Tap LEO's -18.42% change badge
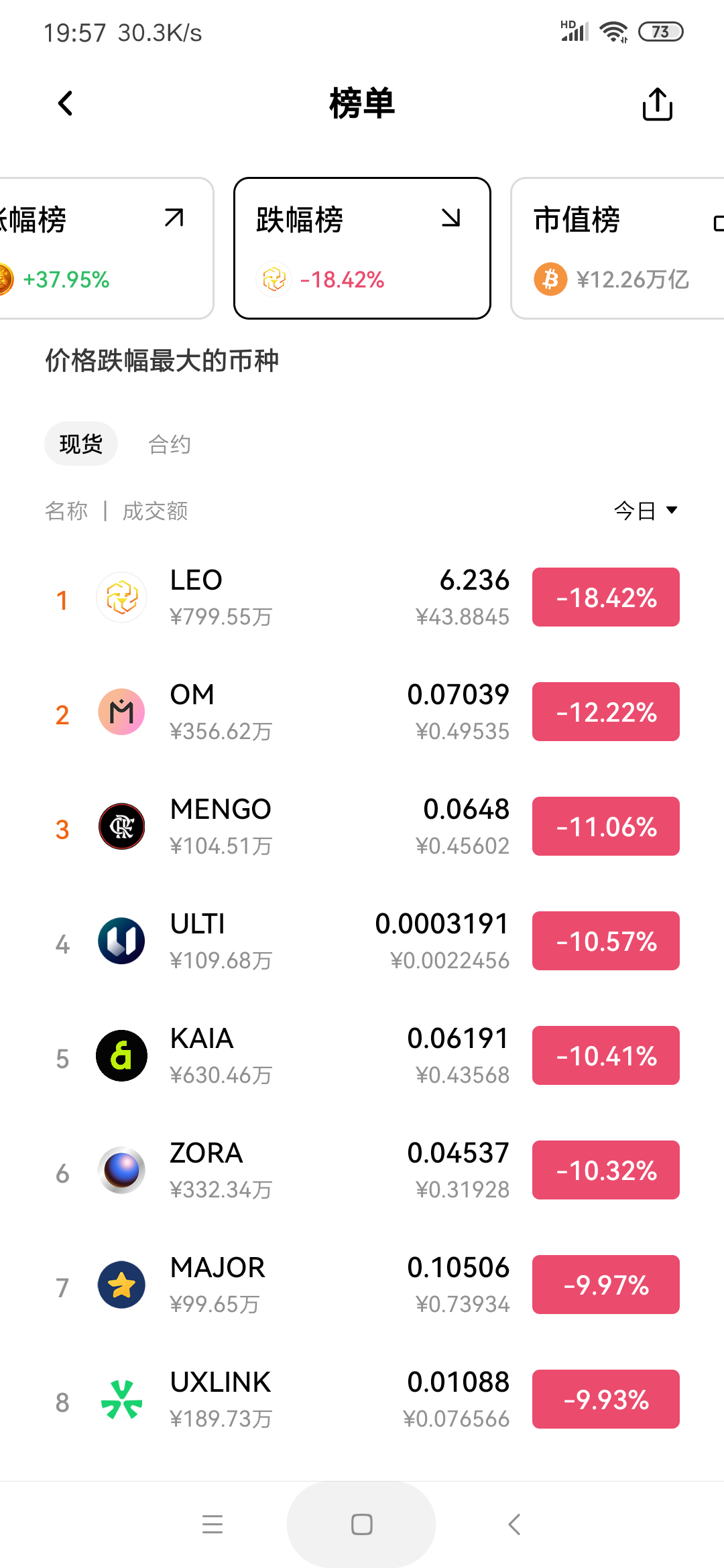This screenshot has width=724, height=1568. pyautogui.click(x=605, y=596)
